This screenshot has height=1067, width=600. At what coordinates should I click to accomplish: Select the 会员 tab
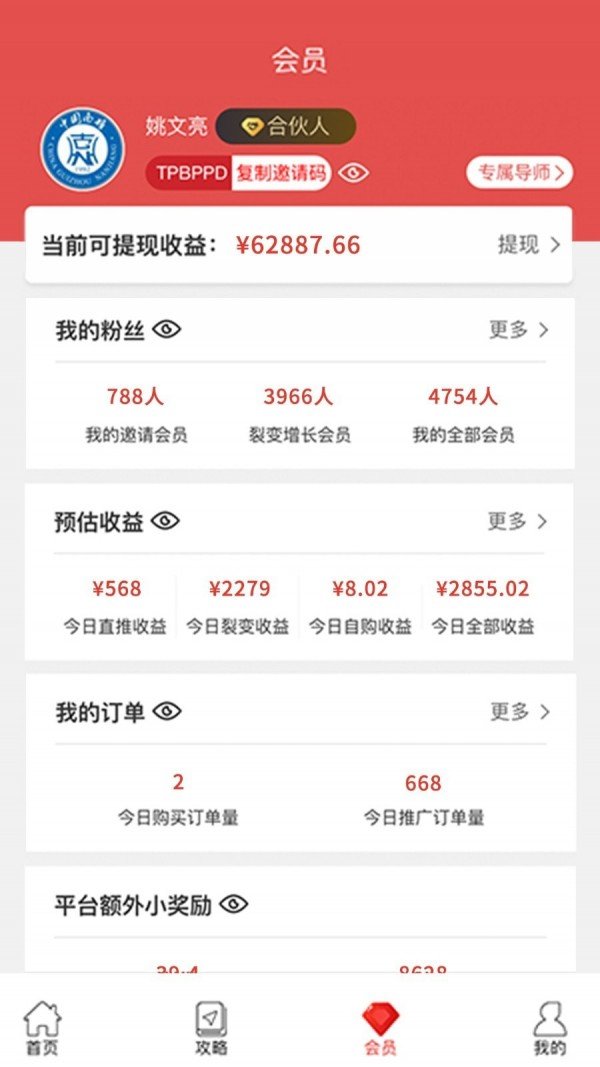coord(380,1028)
